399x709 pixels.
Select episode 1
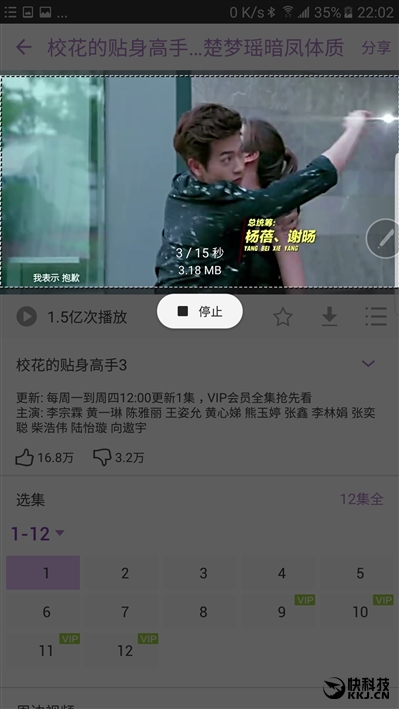click(x=43, y=573)
